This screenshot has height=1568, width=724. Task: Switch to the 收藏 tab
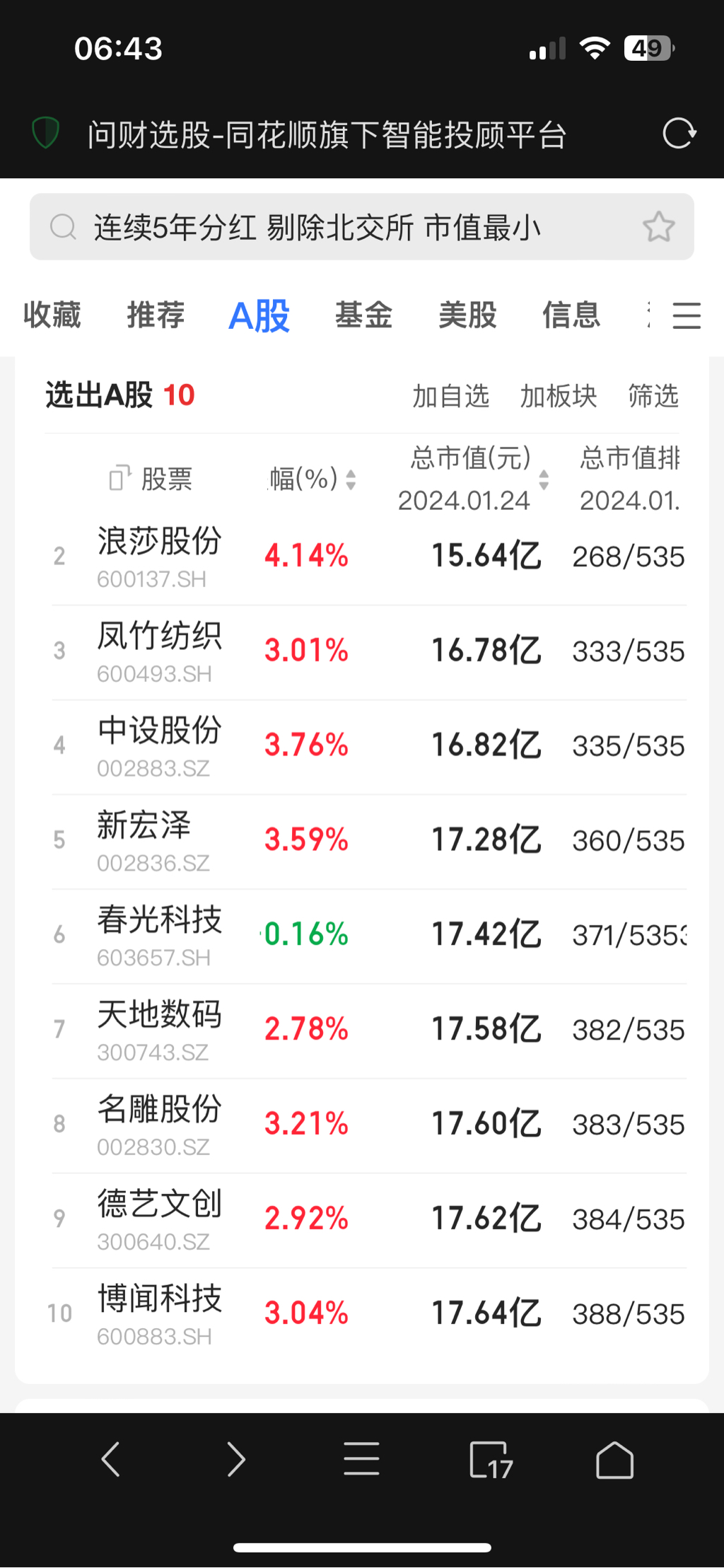point(52,315)
